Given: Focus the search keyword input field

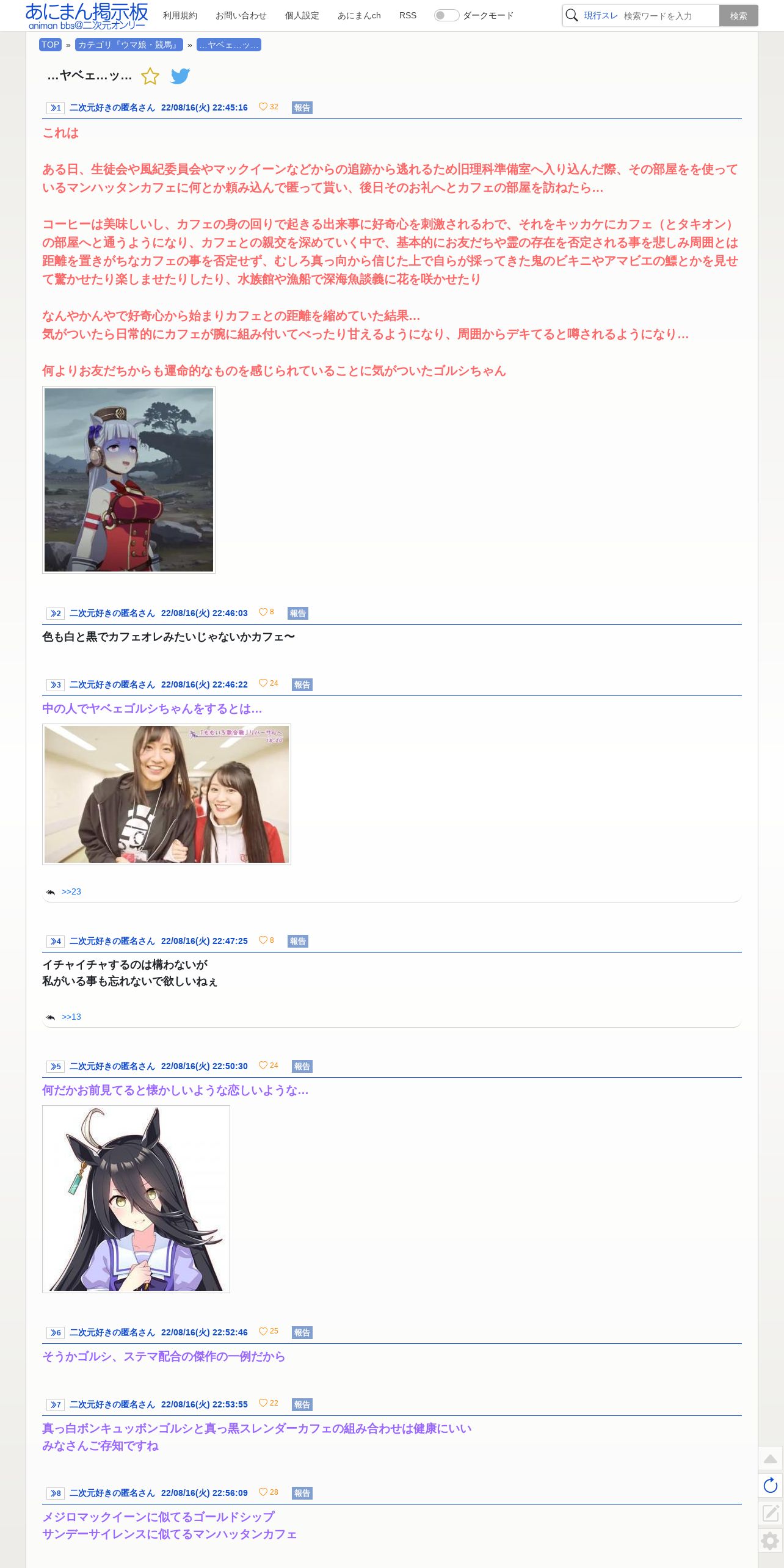Looking at the screenshot, I should (669, 16).
